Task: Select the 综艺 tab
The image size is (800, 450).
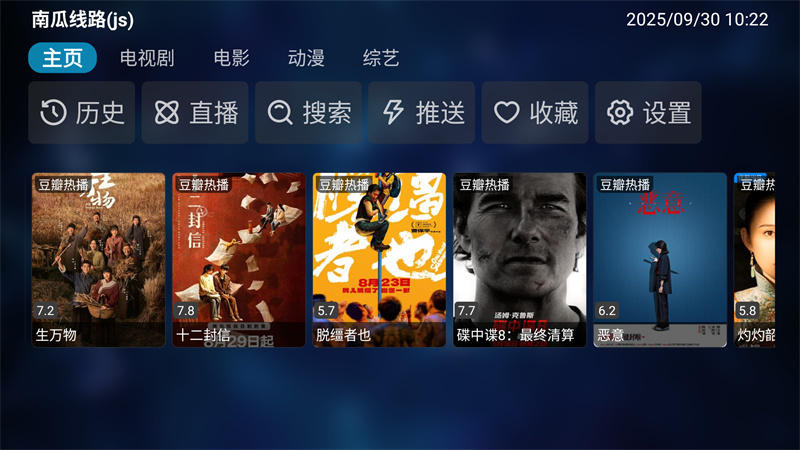Action: pyautogui.click(x=381, y=58)
